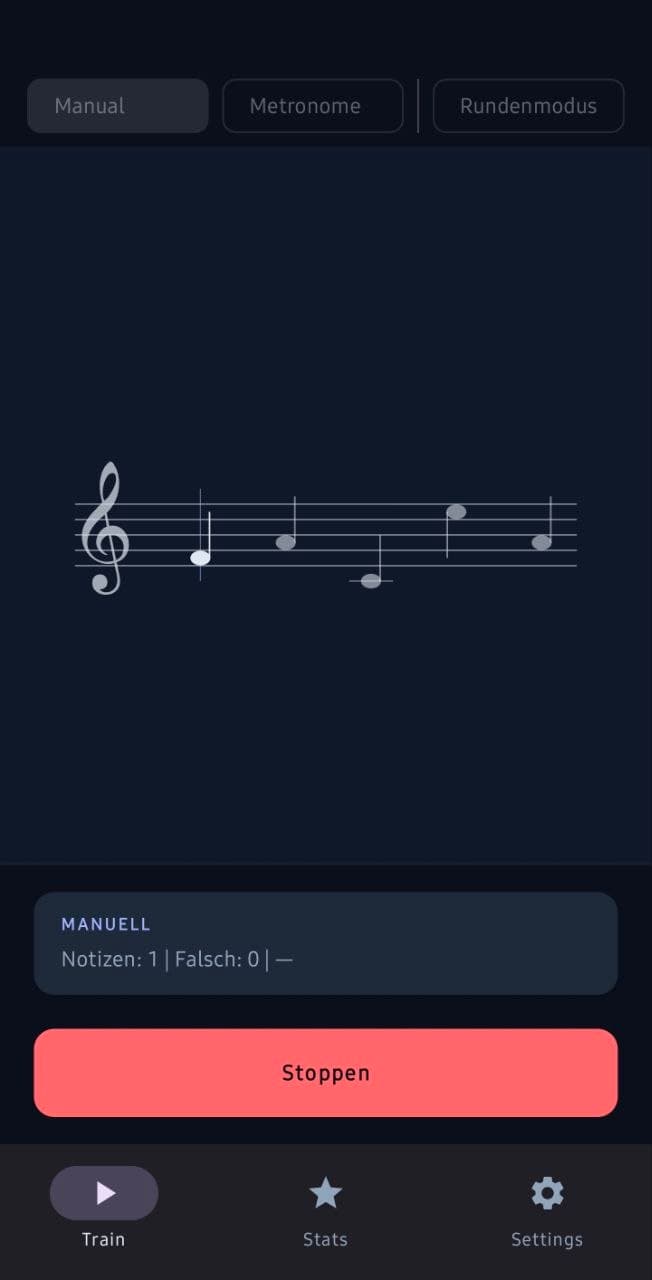Viewport: 652px width, 1280px height.
Task: Switch to Rundenmodus
Action: click(x=528, y=106)
